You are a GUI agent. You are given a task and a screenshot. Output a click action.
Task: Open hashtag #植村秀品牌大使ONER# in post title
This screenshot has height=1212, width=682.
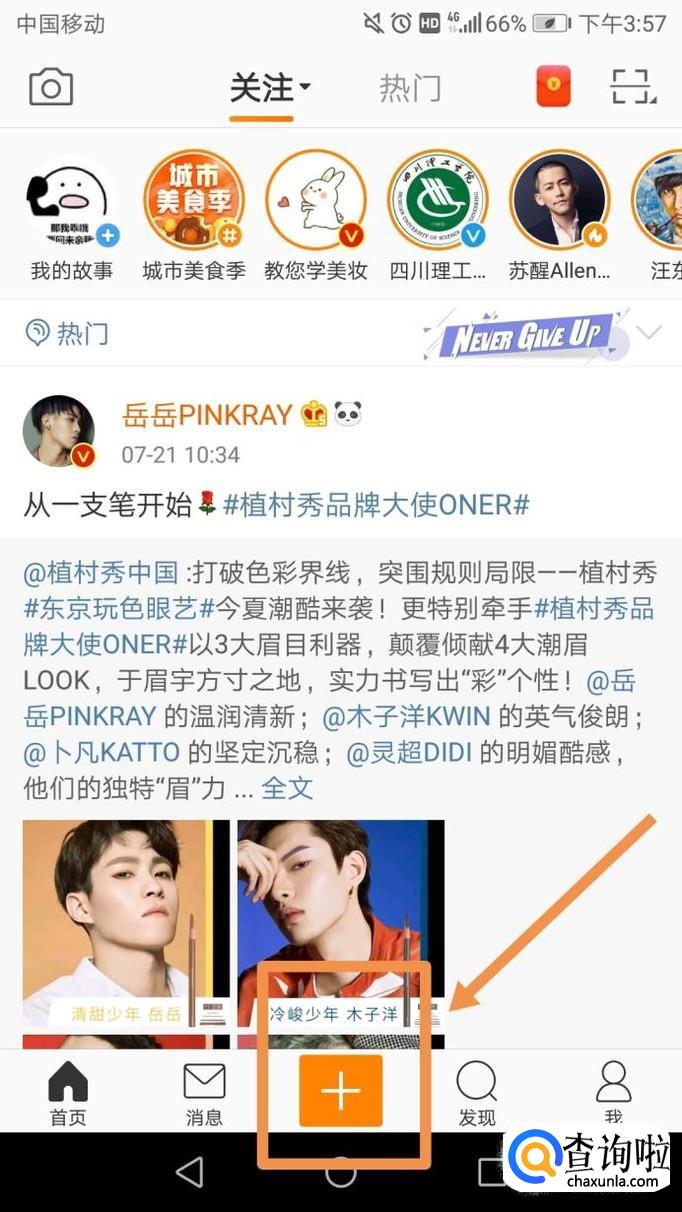375,505
